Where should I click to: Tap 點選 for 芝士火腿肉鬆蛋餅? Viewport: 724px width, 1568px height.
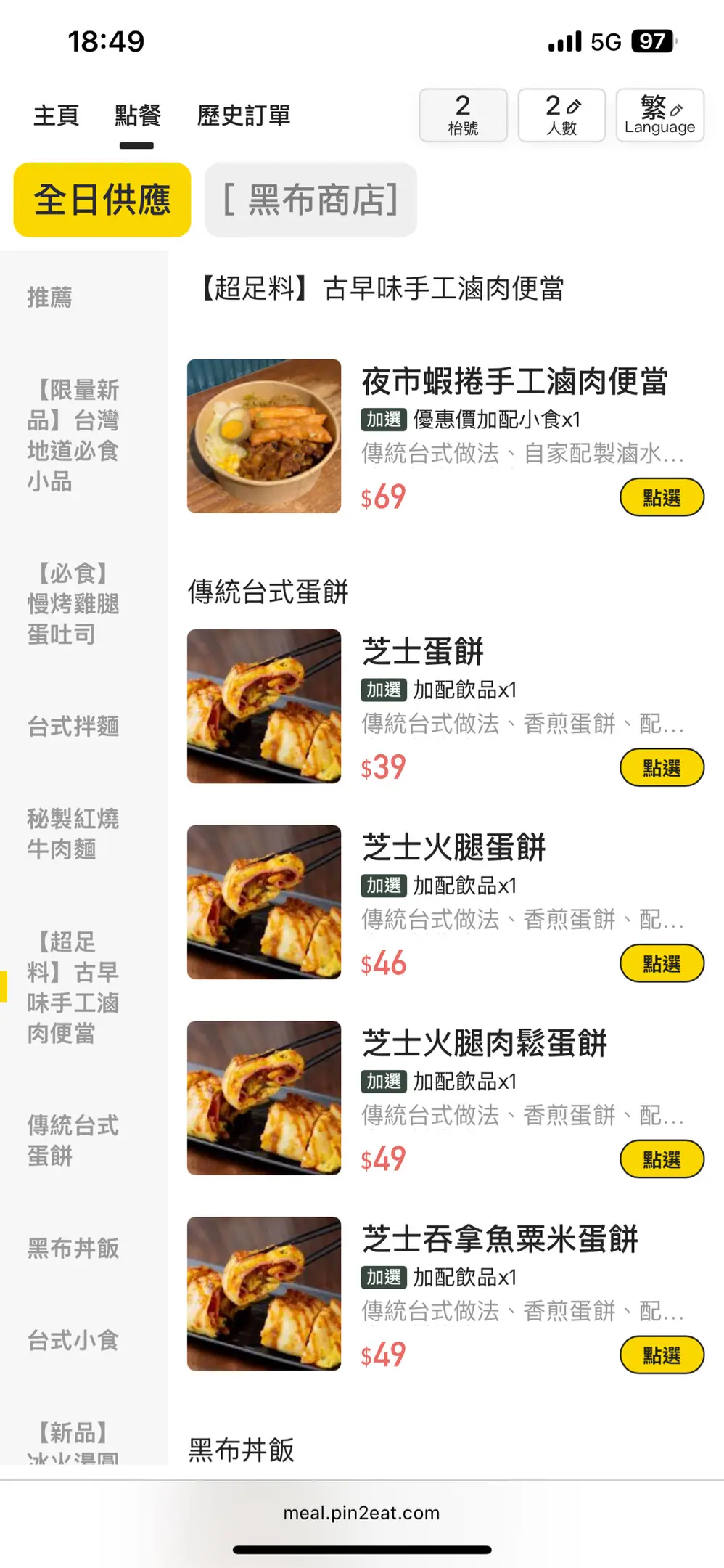662,1160
